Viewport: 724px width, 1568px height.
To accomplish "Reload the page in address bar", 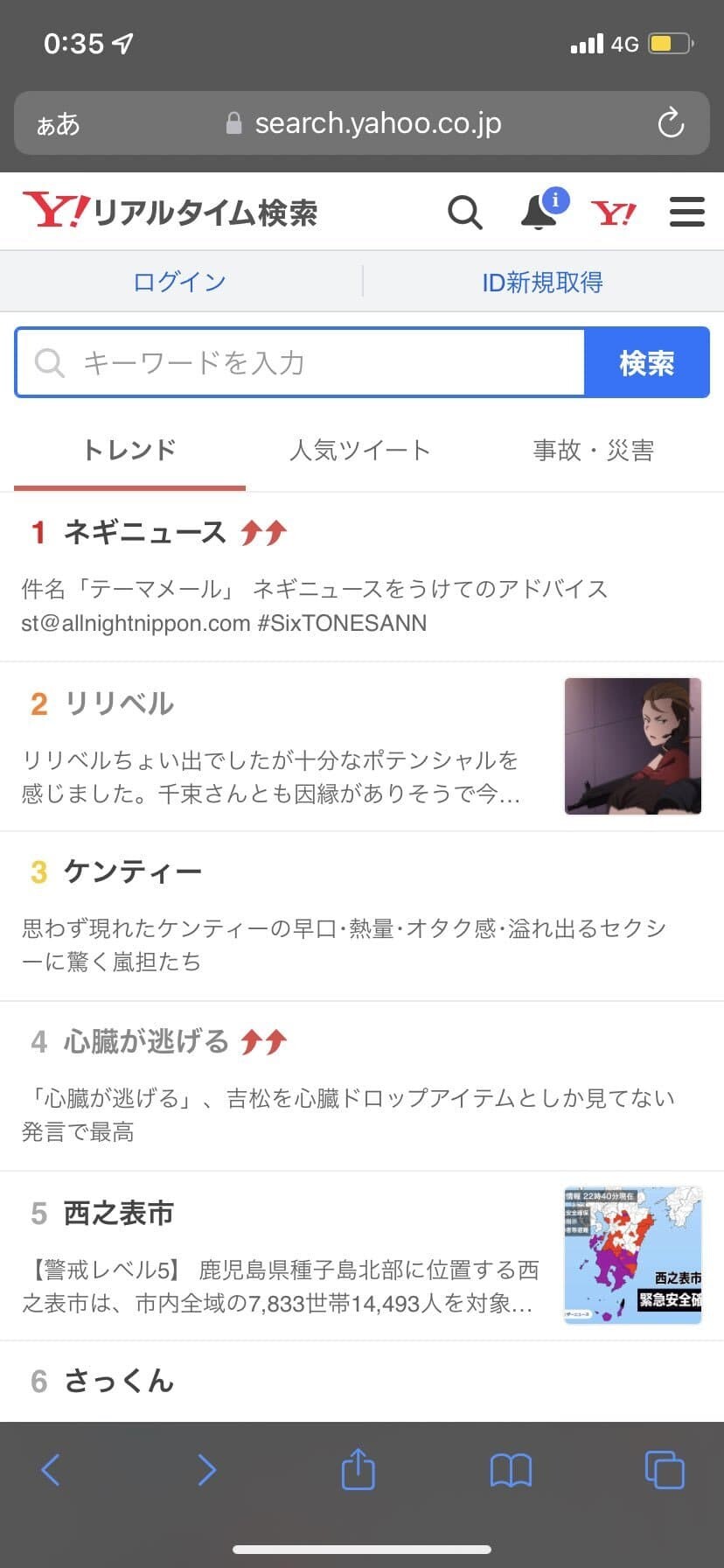I will [671, 123].
